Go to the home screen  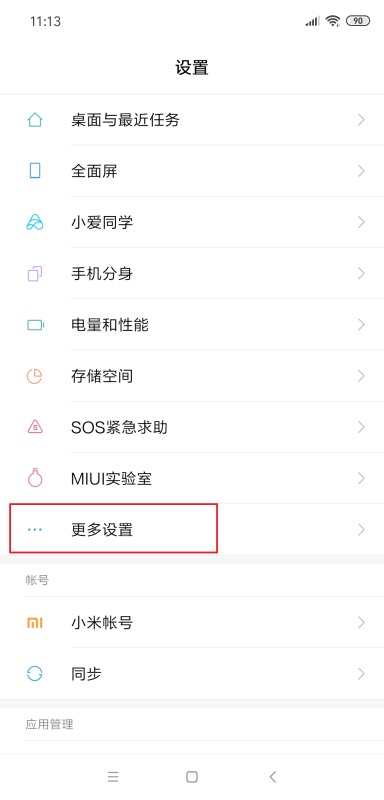(192, 777)
